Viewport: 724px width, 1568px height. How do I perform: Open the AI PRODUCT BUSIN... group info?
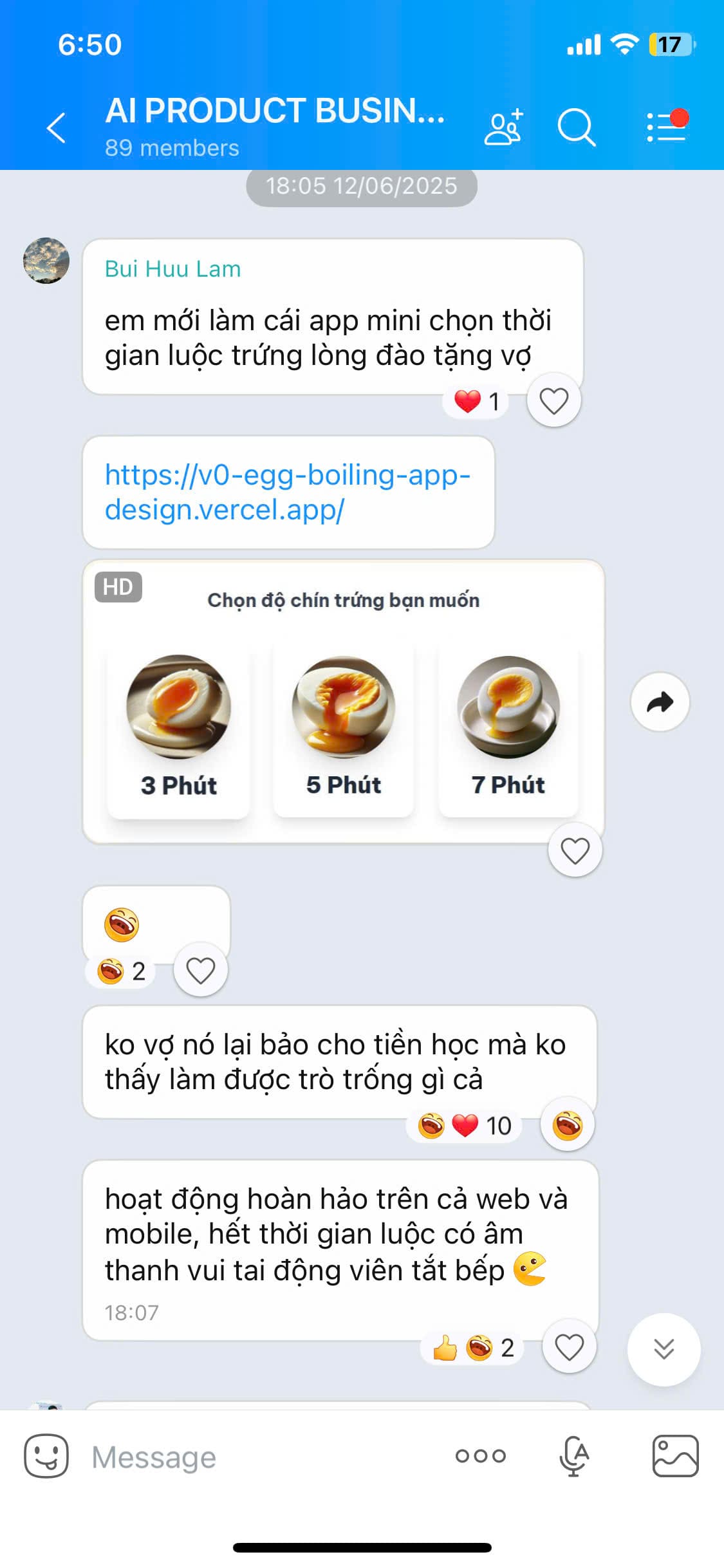click(275, 126)
